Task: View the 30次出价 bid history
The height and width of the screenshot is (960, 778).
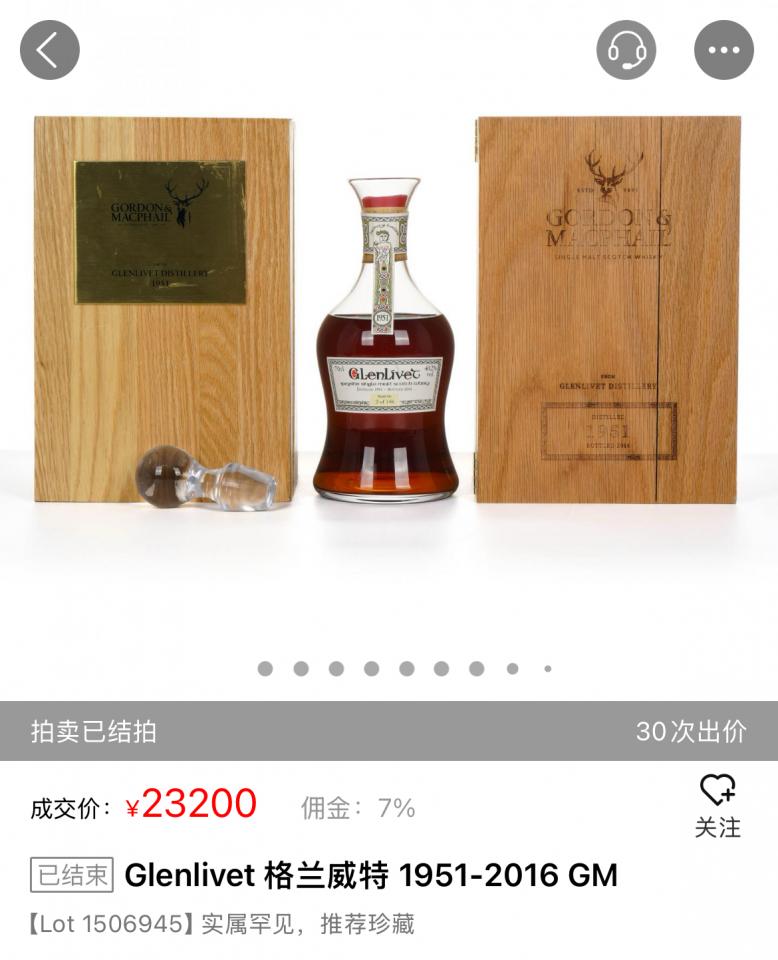Action: pyautogui.click(x=690, y=731)
